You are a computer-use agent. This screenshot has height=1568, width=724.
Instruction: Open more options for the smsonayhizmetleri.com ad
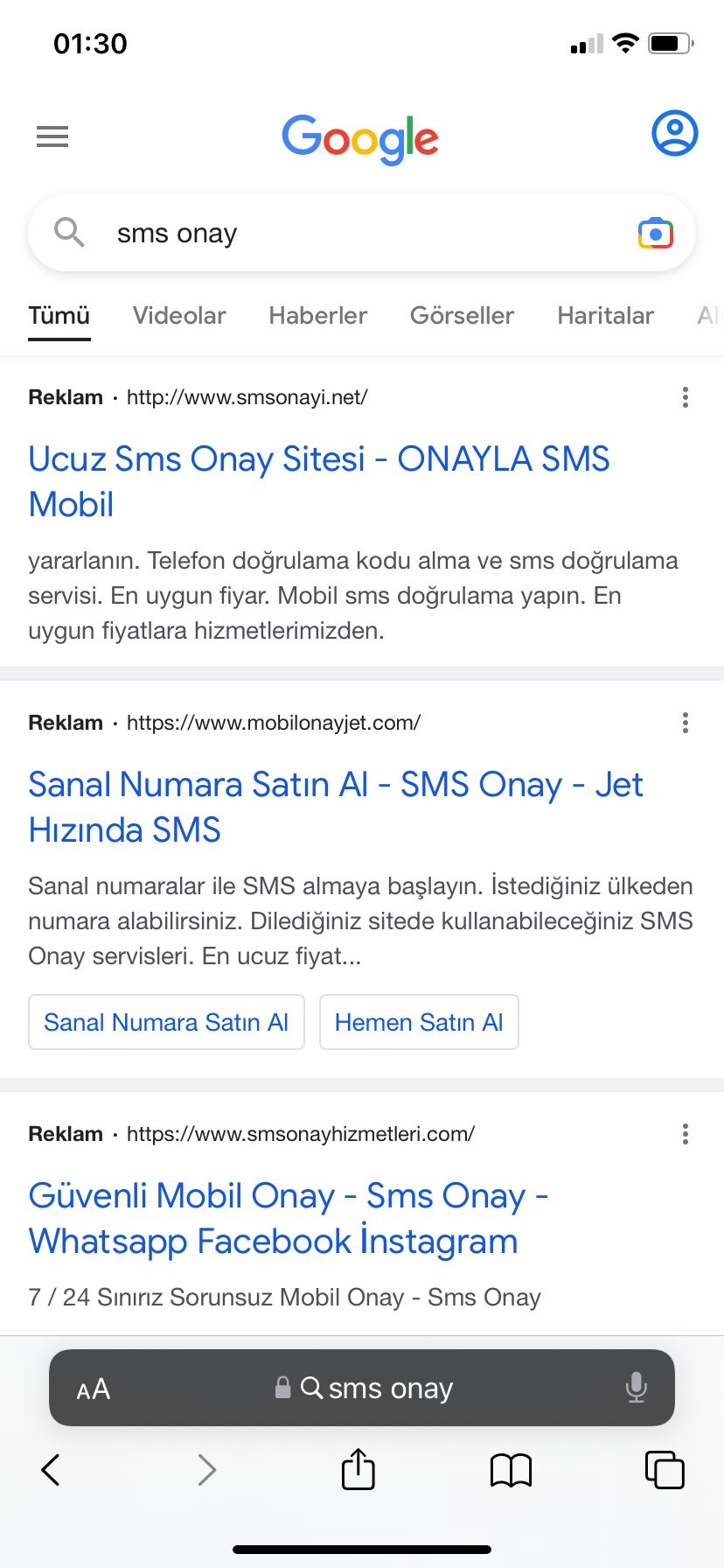pos(686,1134)
